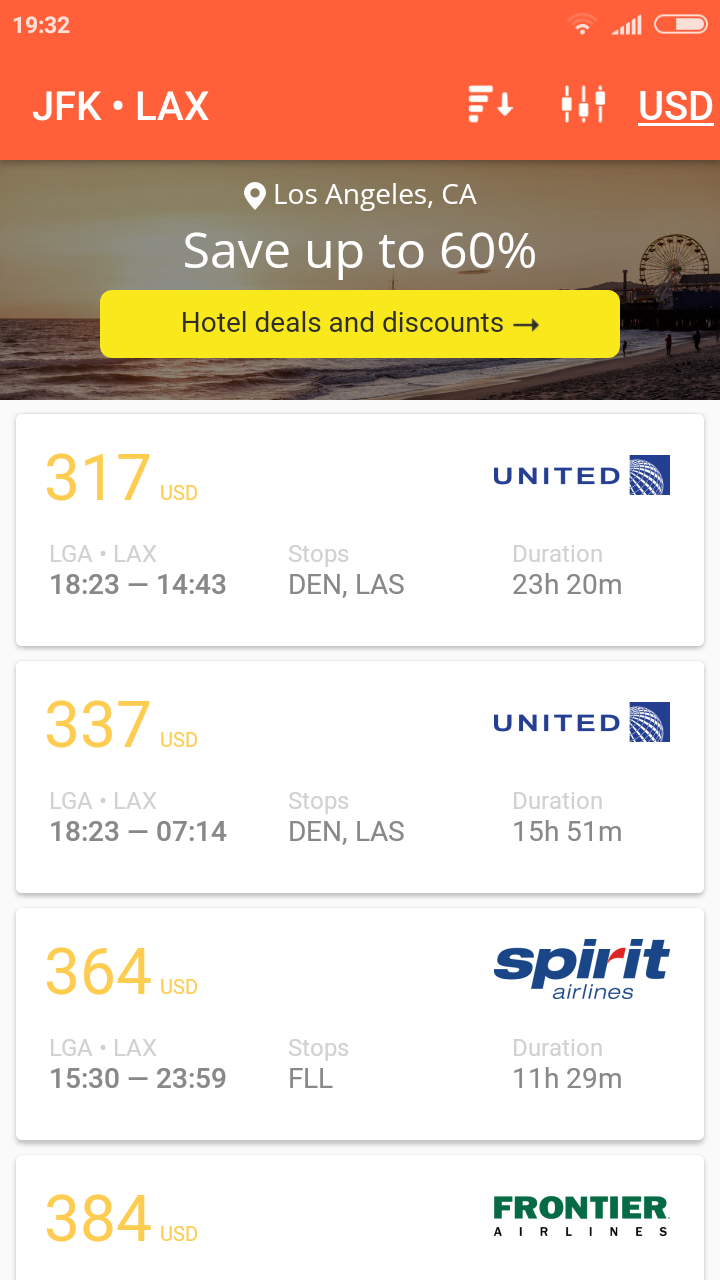
Task: Tap the JFK LAX route header
Action: [x=120, y=105]
